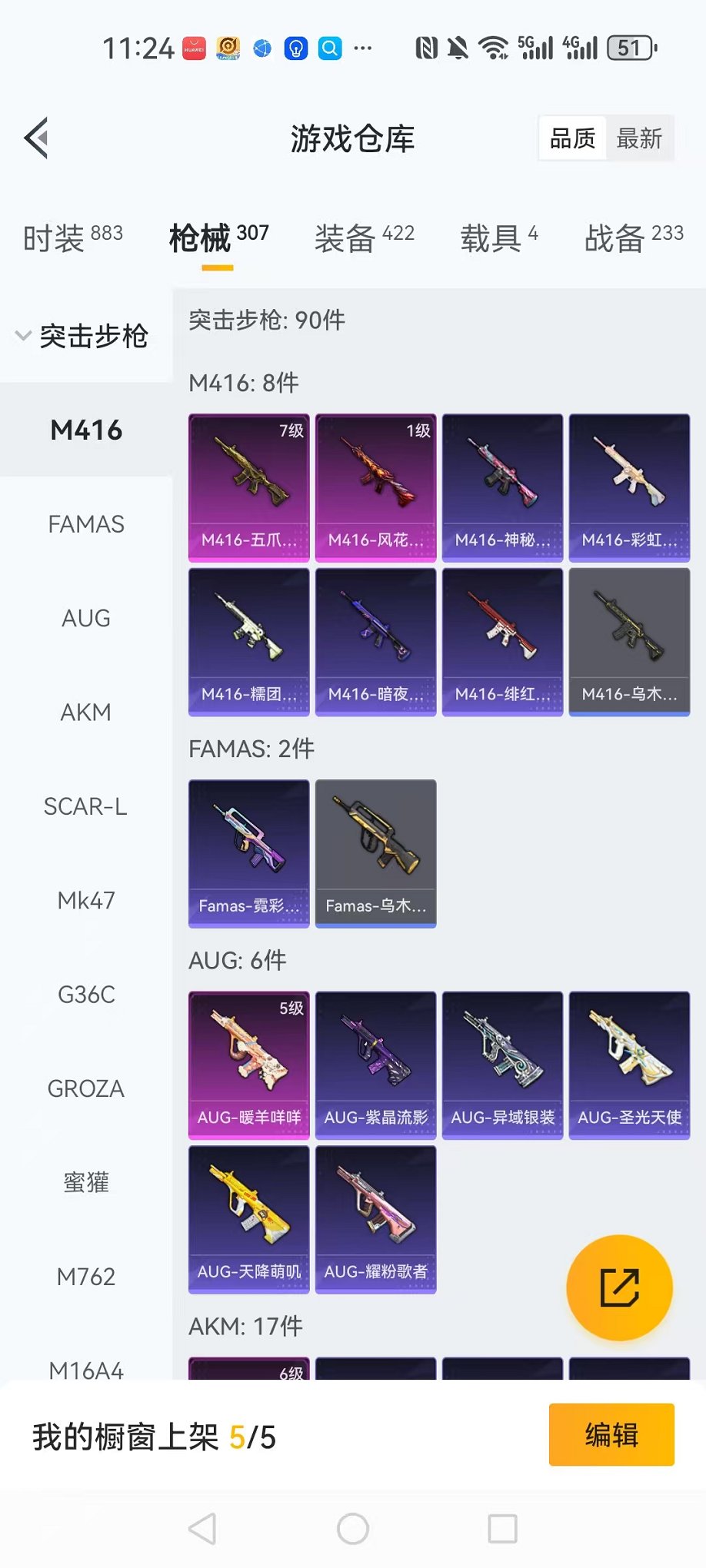Screen dimensions: 706x1568
Task: Open the M416-彩虹 skin tile
Action: pyautogui.click(x=629, y=487)
